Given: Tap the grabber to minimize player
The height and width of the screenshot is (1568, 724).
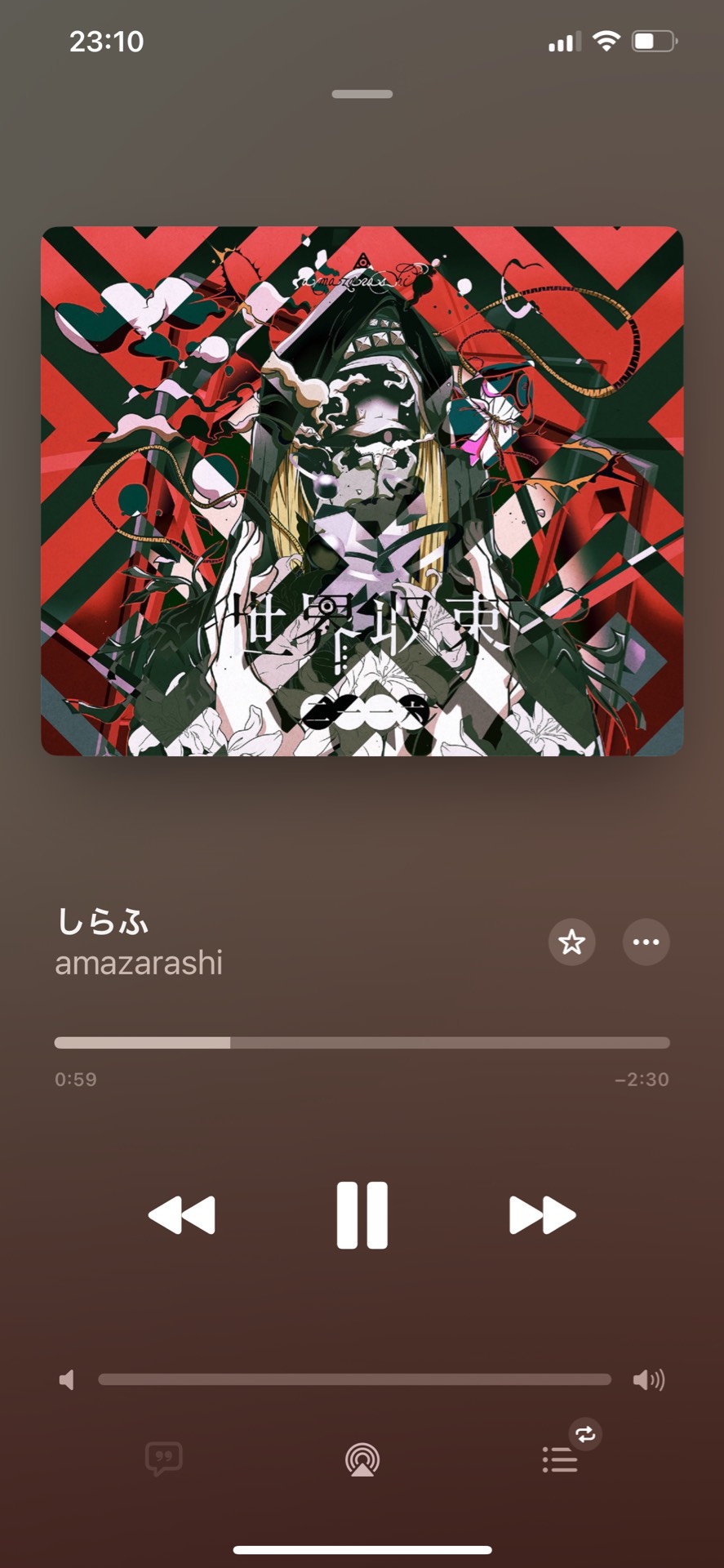Looking at the screenshot, I should [x=362, y=94].
